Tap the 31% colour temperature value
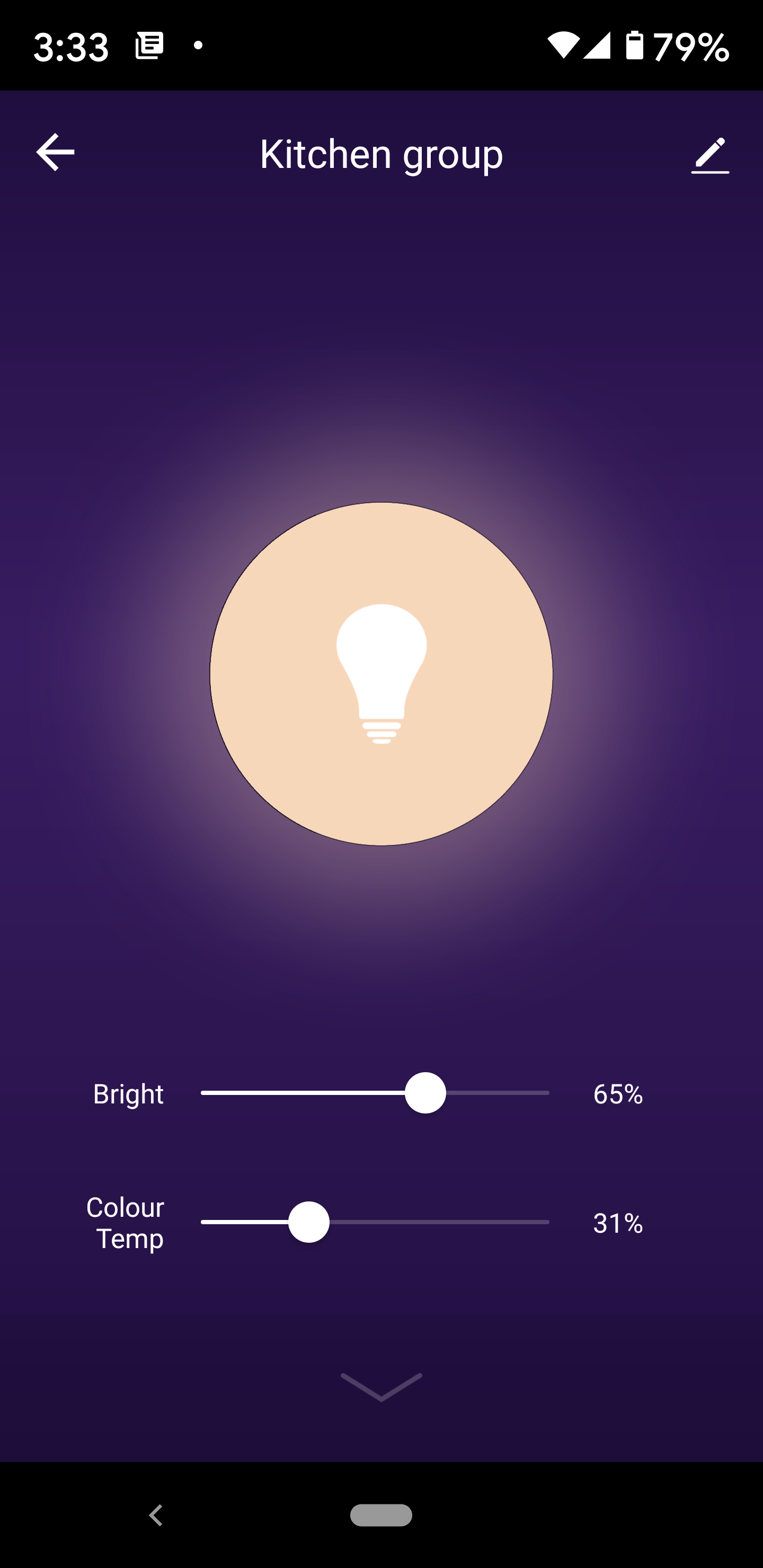Screen dimensions: 763x1568 point(617,1222)
